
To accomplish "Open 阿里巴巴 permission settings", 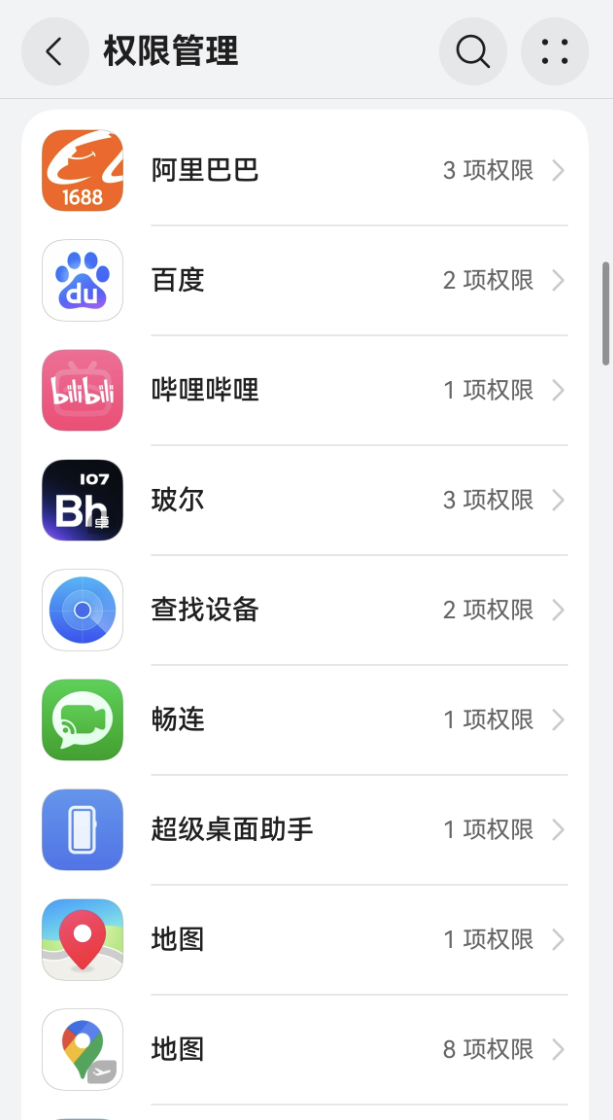I will click(x=305, y=171).
